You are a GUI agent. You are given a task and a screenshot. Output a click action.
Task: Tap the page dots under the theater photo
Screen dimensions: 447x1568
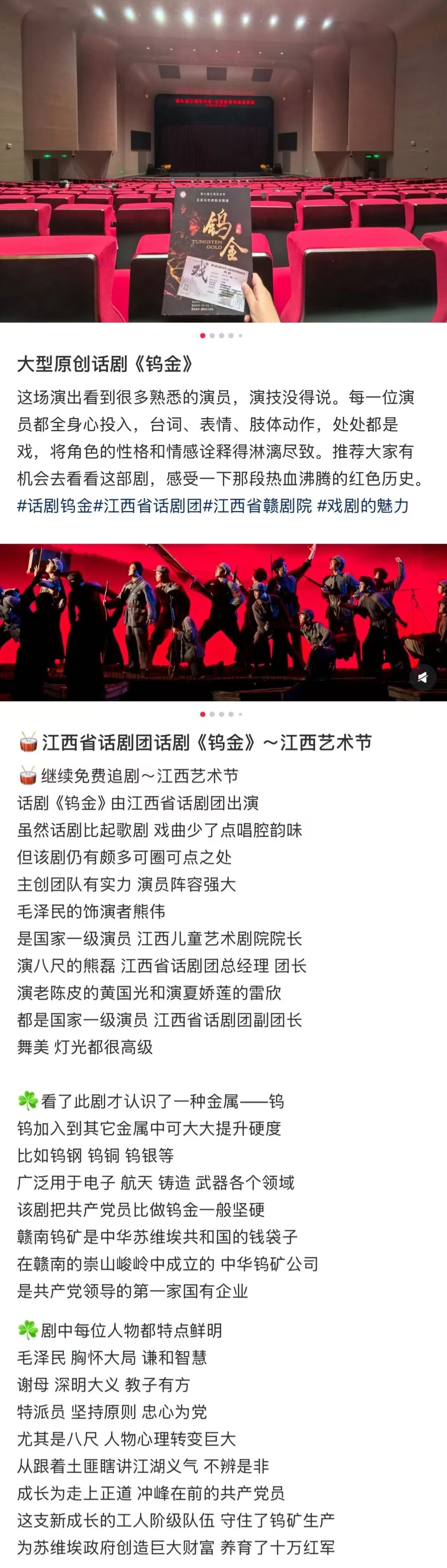point(221,335)
